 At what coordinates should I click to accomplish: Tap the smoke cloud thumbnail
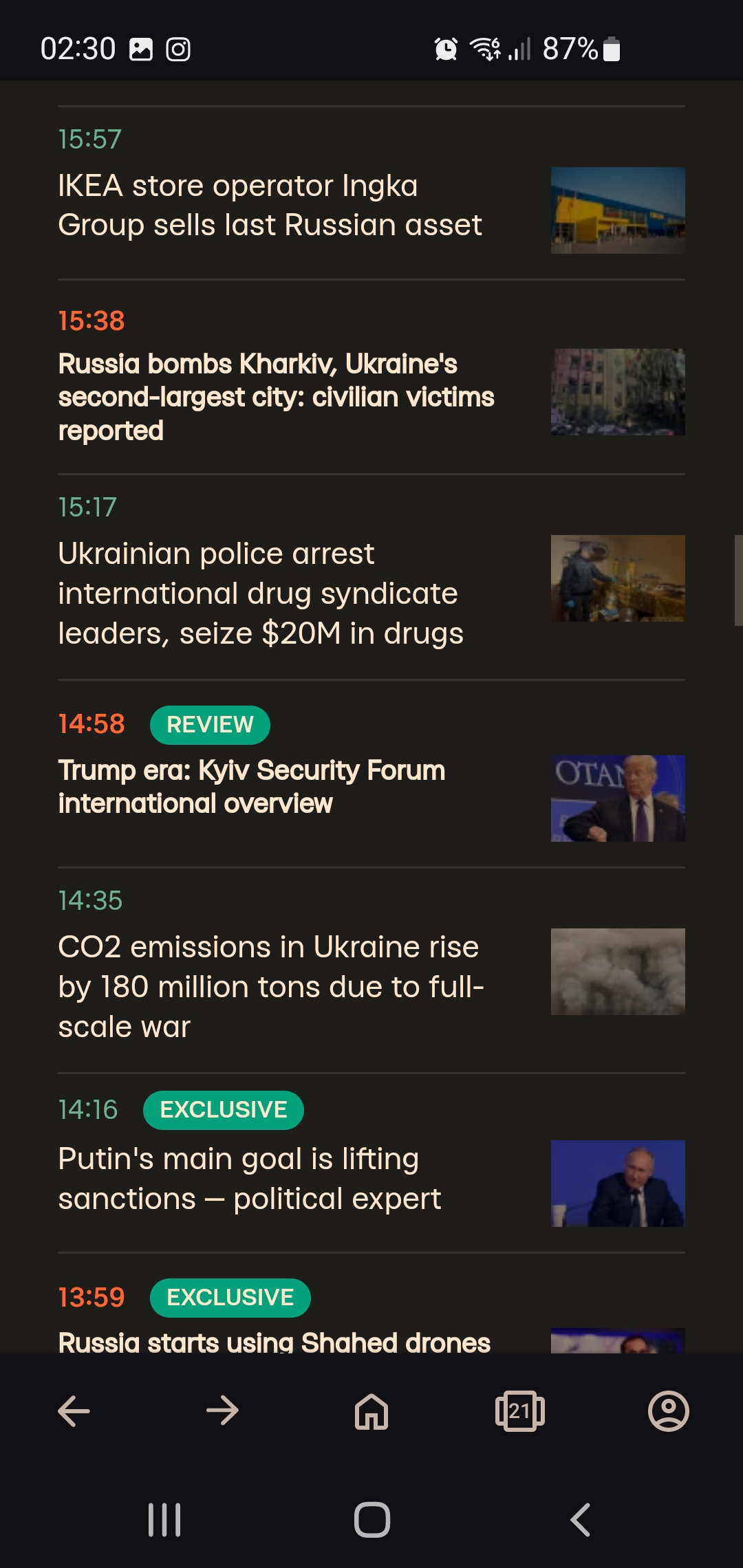pyautogui.click(x=618, y=972)
